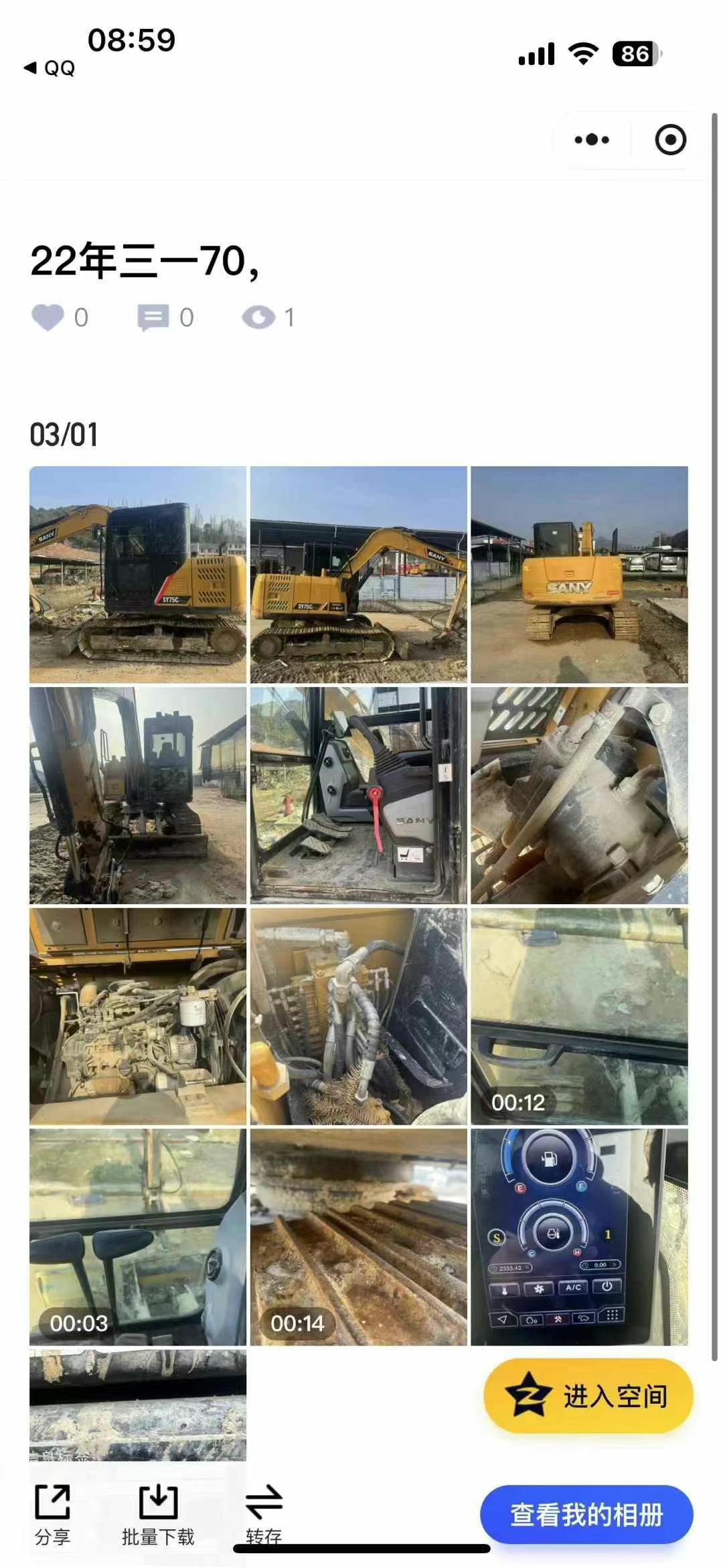Tap 查看我的相册 button

pyautogui.click(x=586, y=1514)
